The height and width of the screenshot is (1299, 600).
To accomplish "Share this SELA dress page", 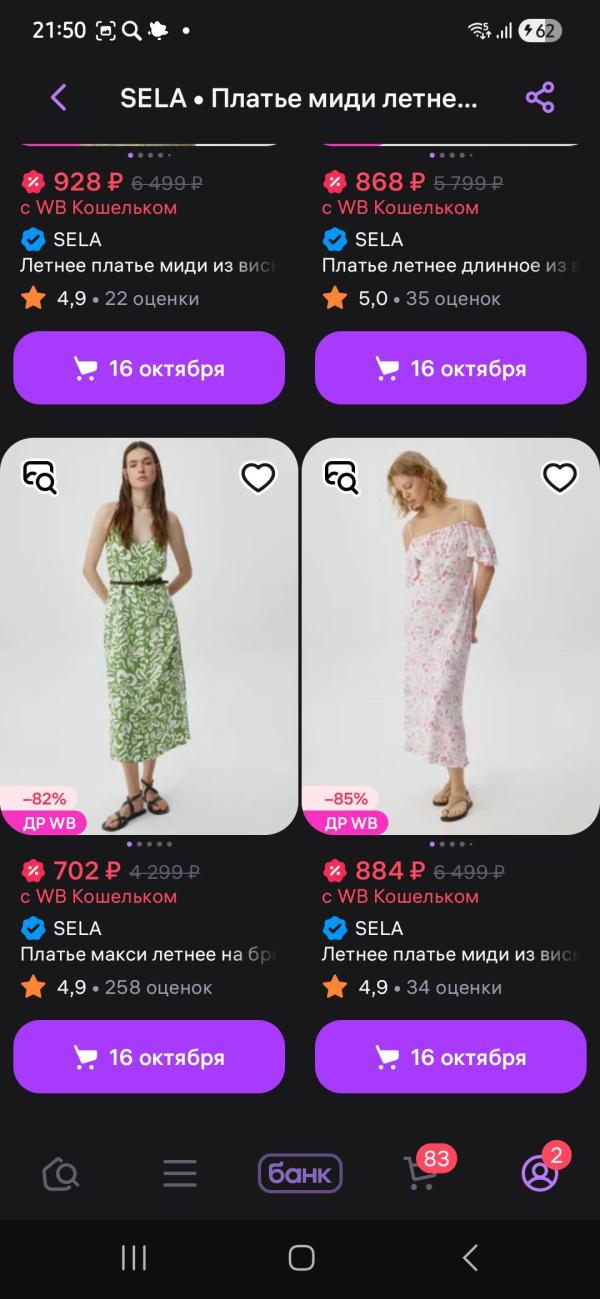I will (540, 97).
